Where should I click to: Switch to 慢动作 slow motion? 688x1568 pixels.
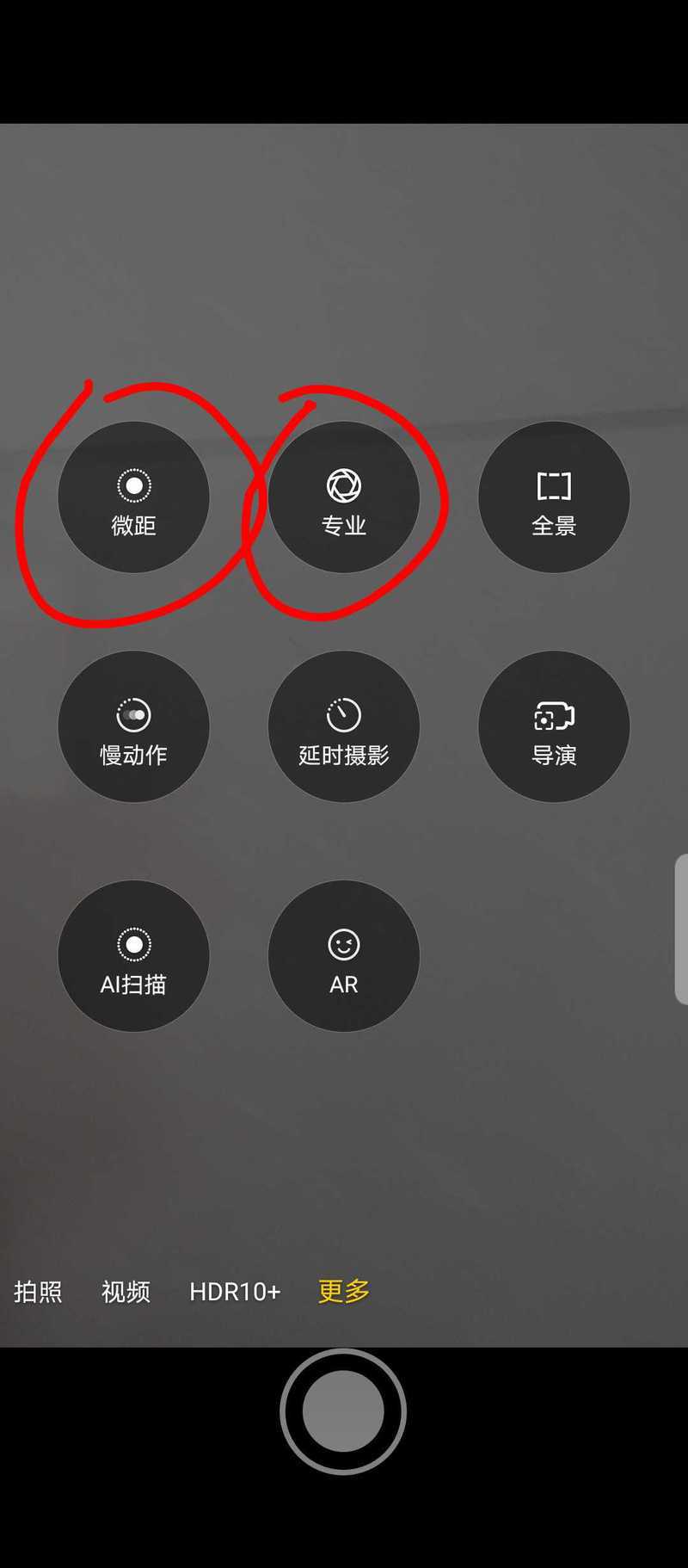pos(133,726)
